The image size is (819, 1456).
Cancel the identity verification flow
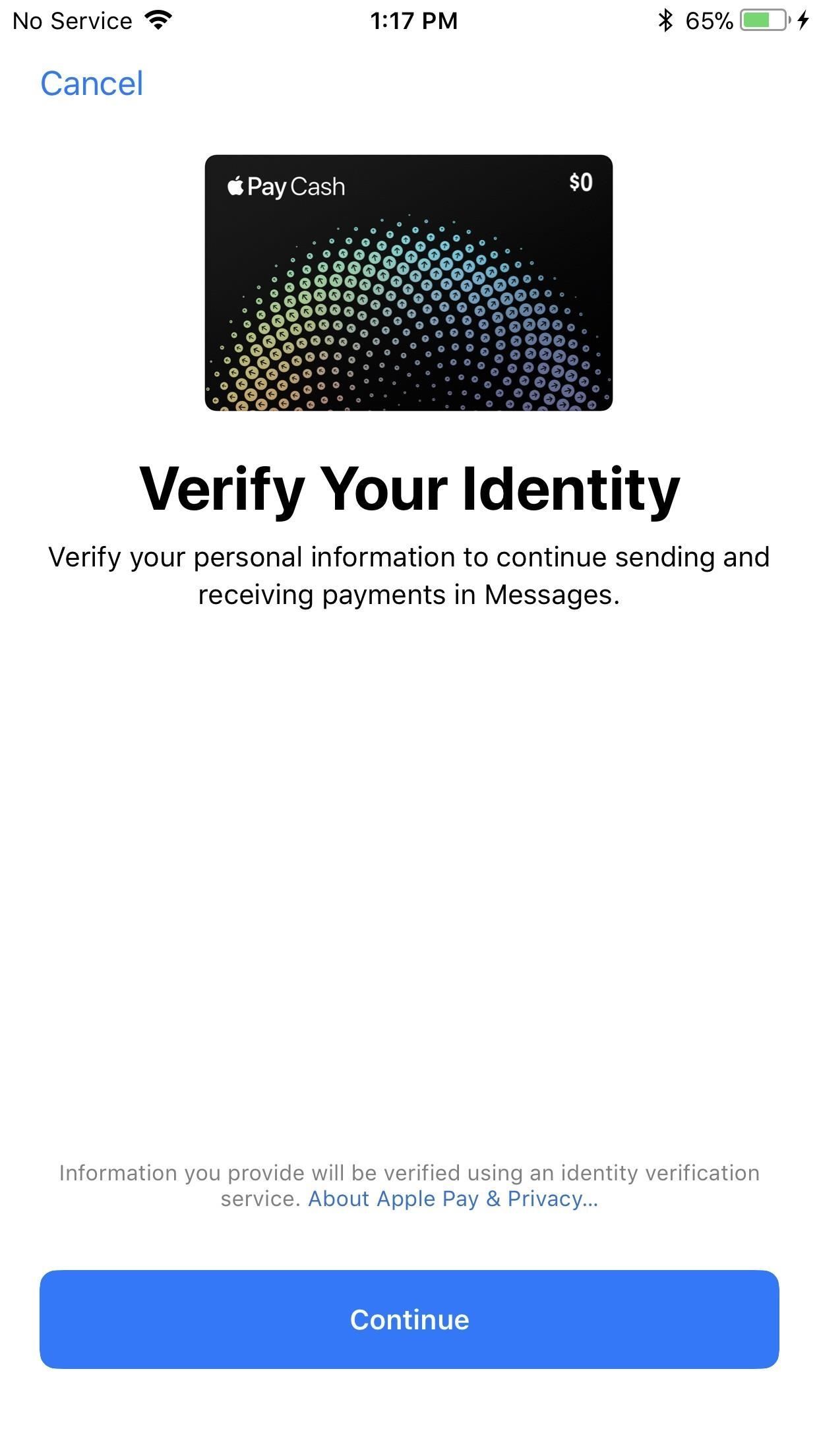pos(91,83)
